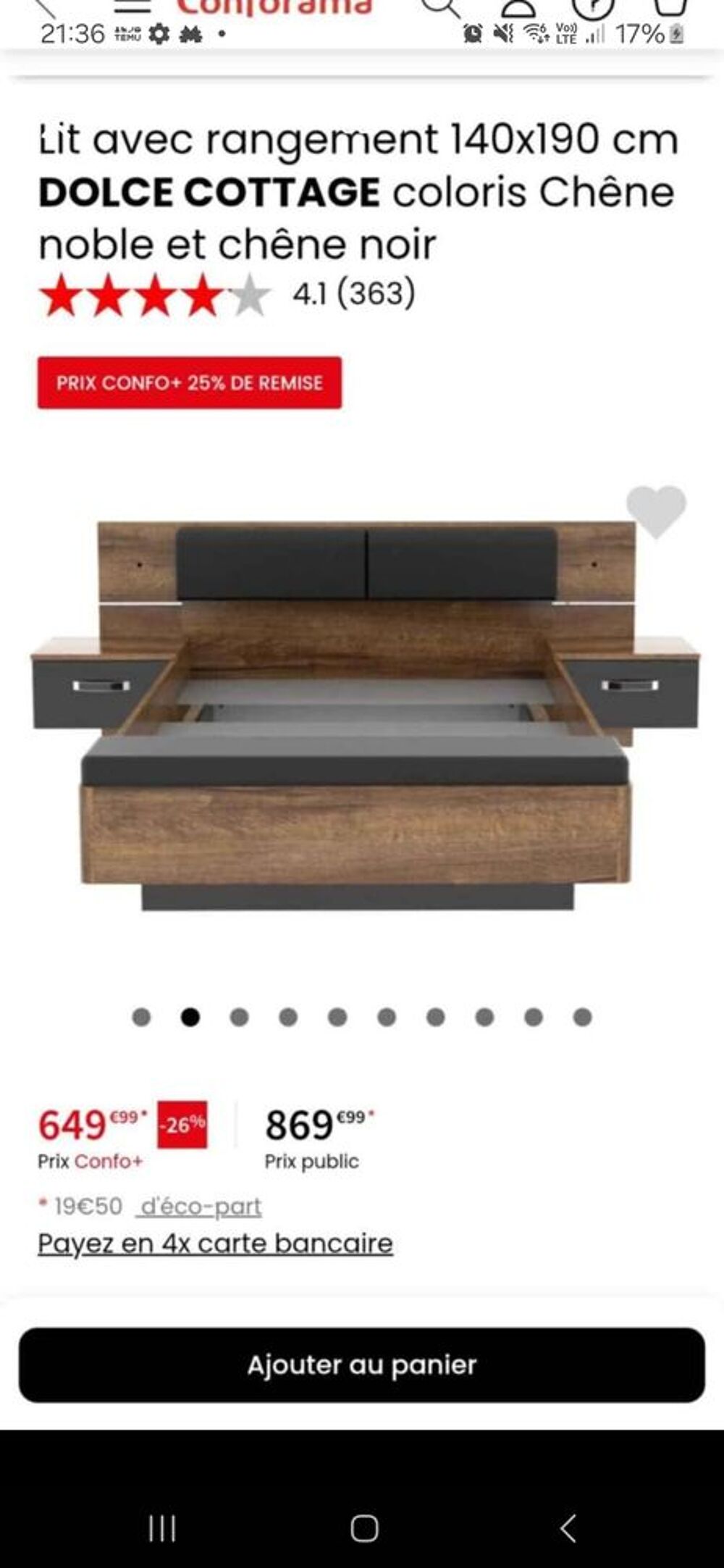Go to the phone home screen
The width and height of the screenshot is (724, 1568).
[x=364, y=1529]
